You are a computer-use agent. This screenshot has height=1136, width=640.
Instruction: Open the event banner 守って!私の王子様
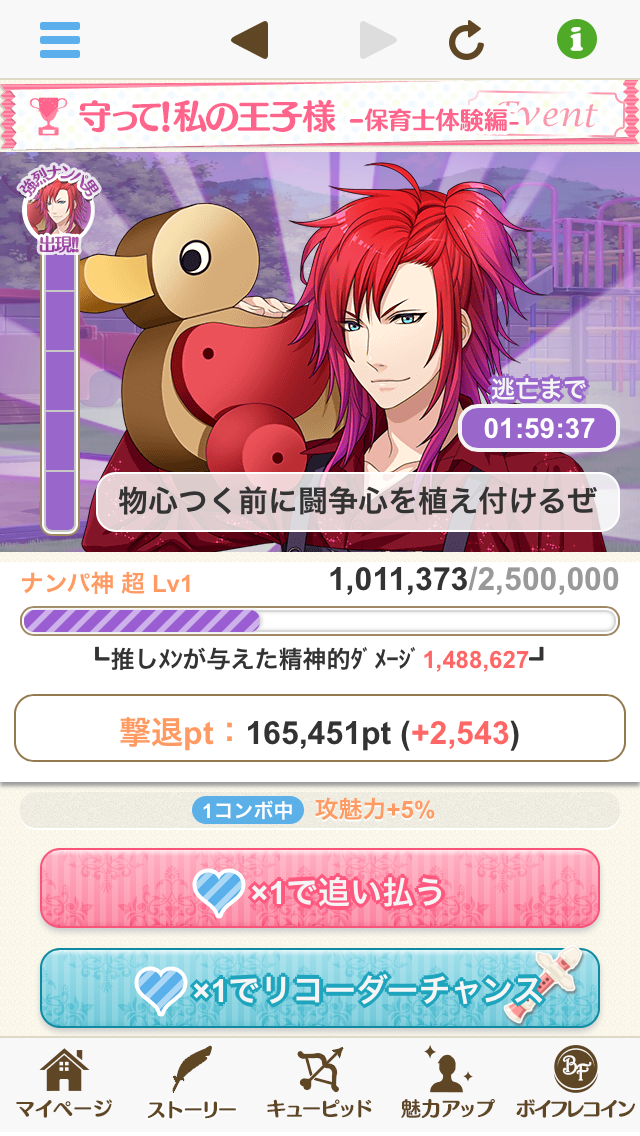[320, 116]
